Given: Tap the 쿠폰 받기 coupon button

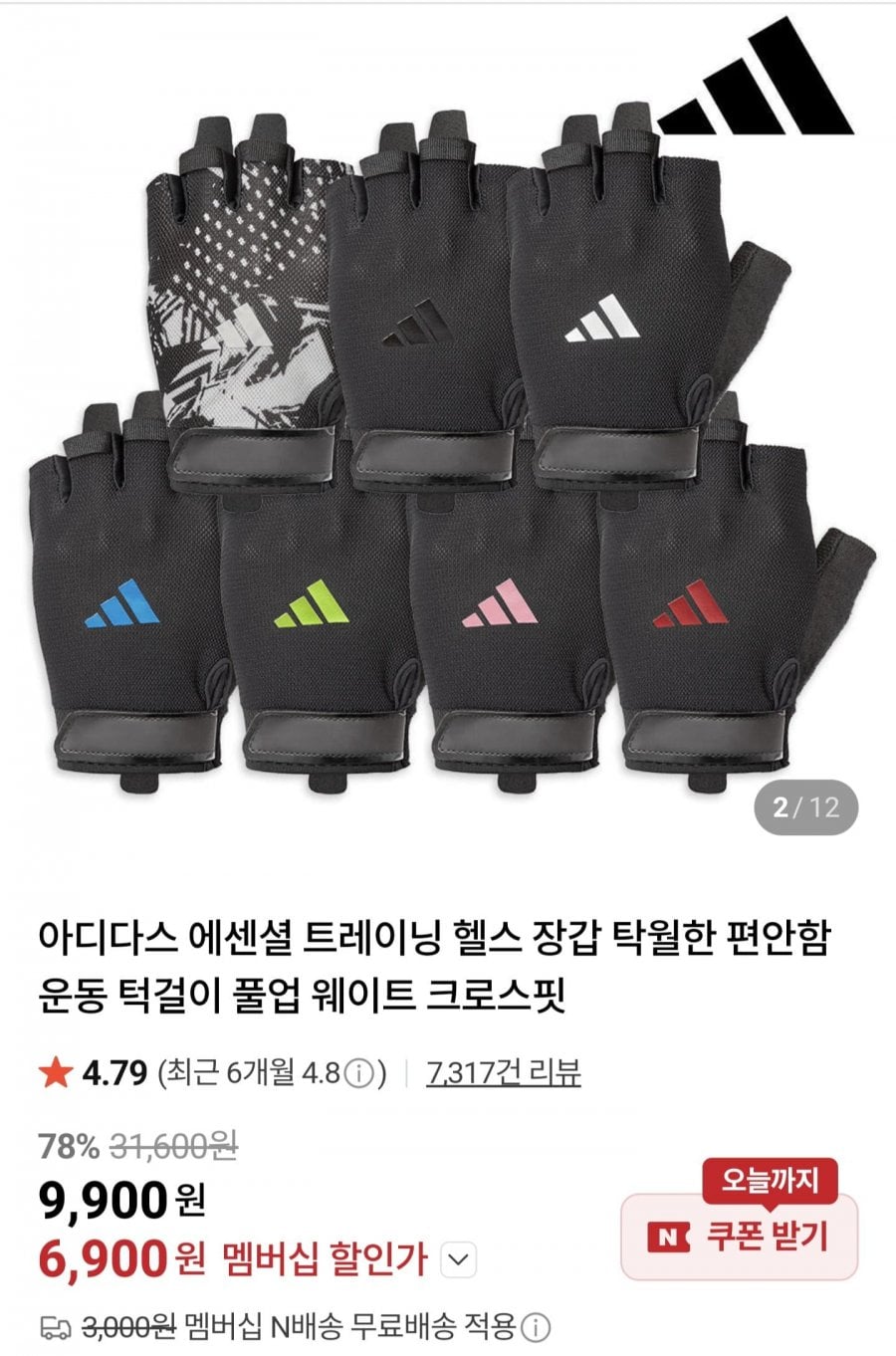Looking at the screenshot, I should click(739, 1237).
